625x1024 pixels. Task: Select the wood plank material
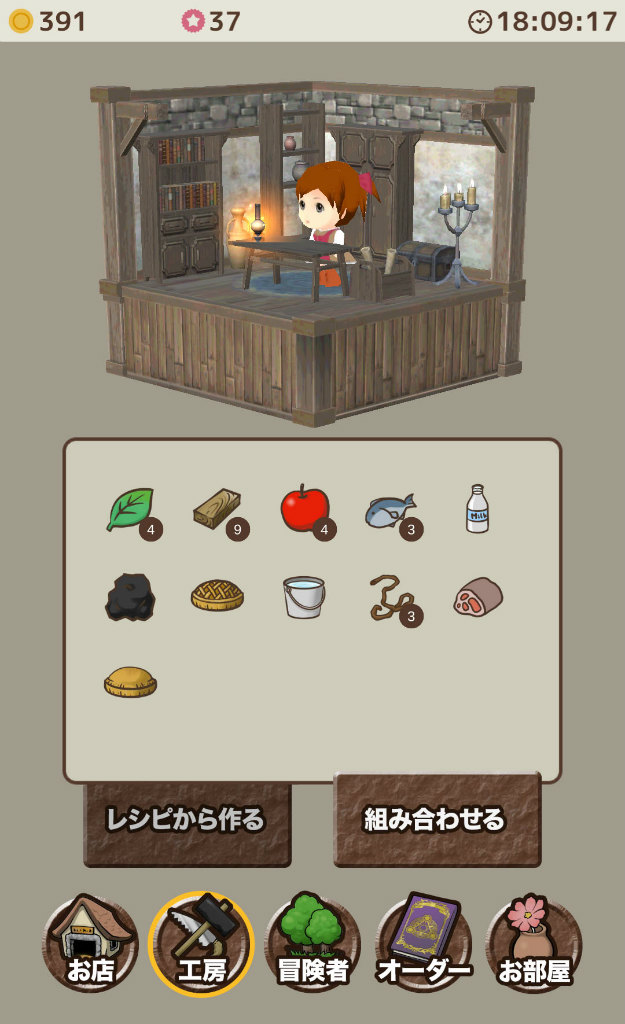coord(217,510)
